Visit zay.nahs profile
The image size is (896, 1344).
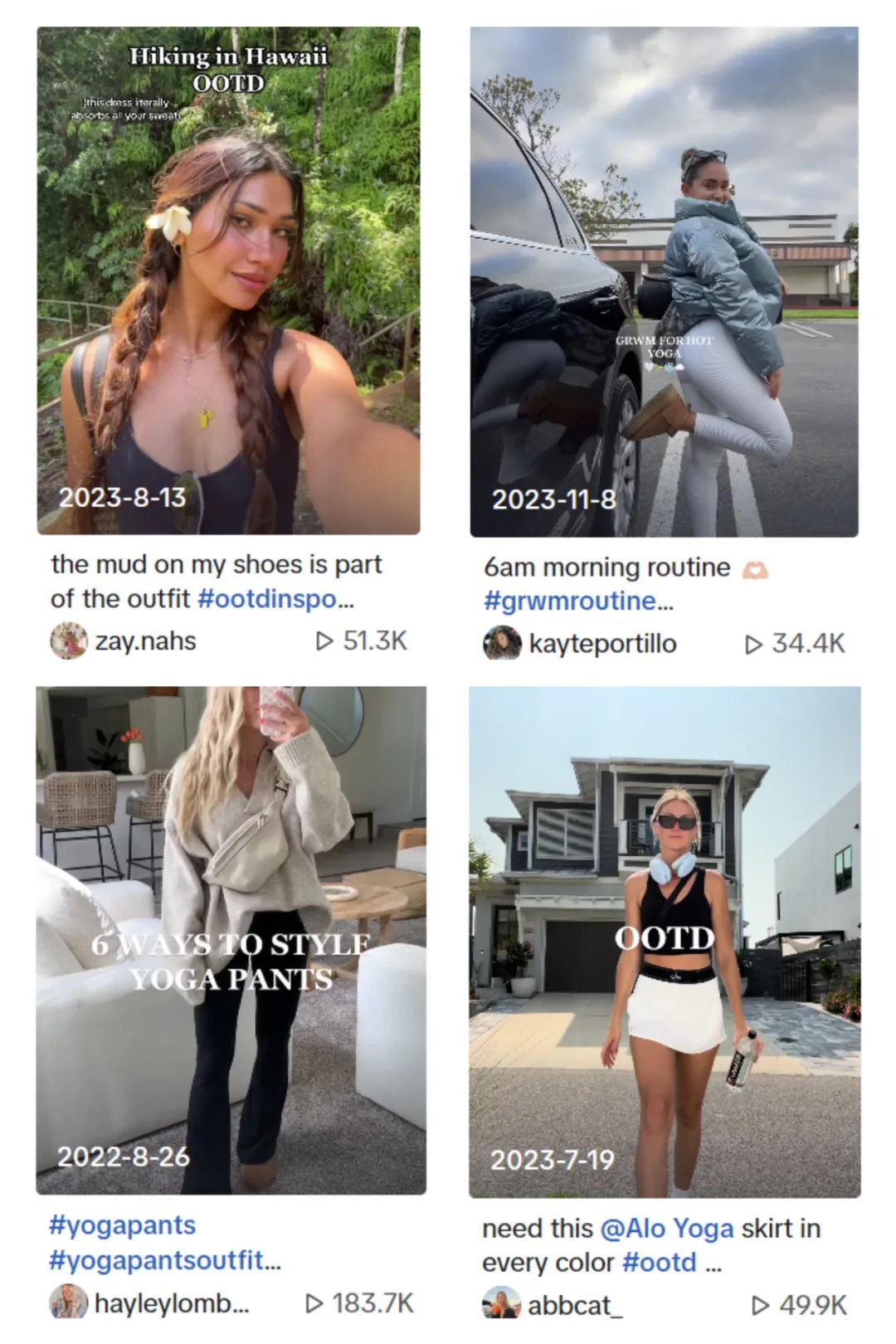coord(144,641)
